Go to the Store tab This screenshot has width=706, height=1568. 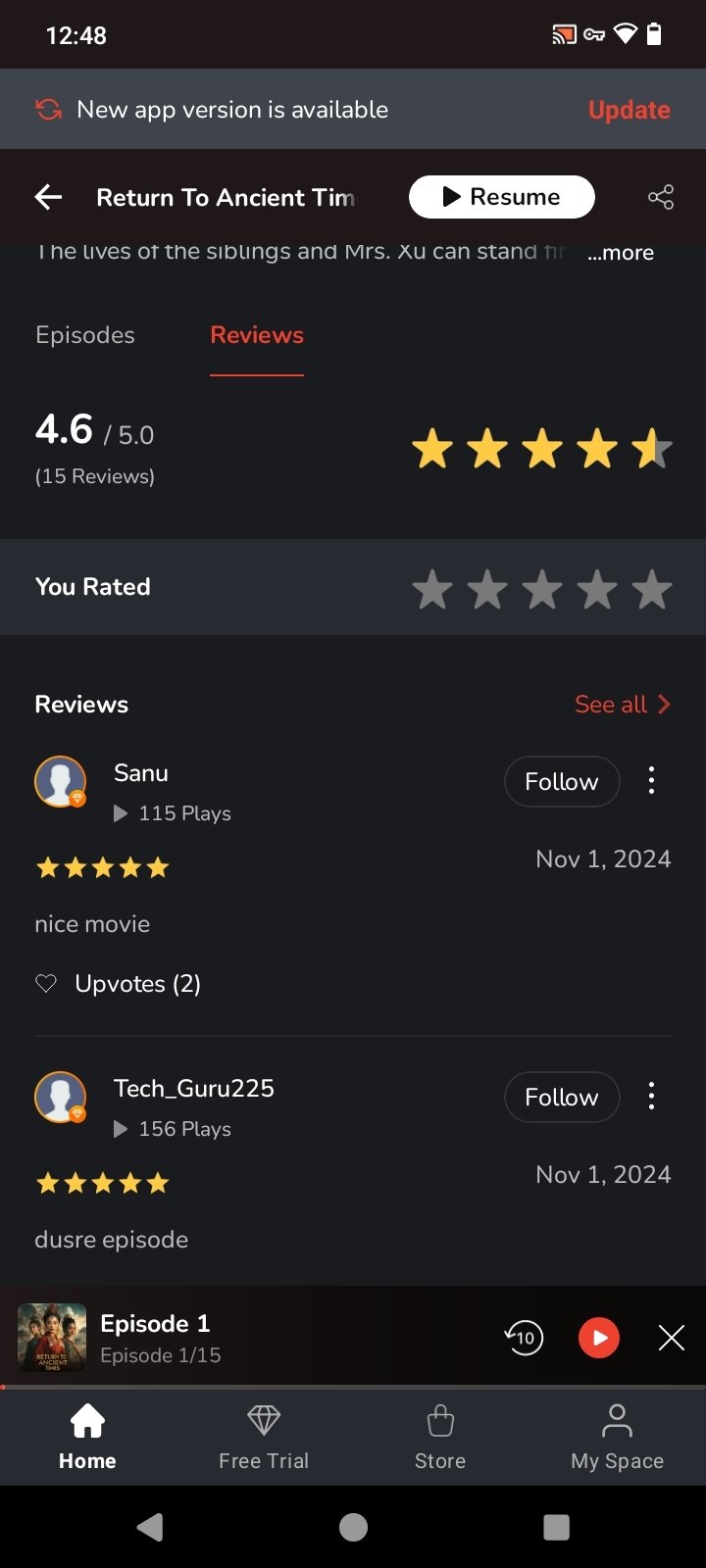pos(440,1437)
